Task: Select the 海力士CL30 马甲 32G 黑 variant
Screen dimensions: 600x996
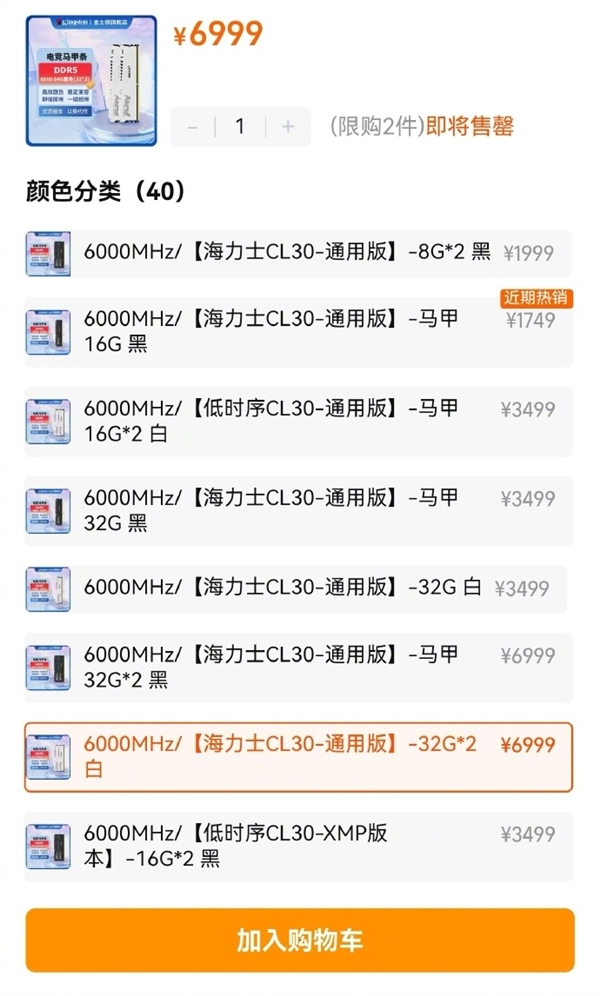Action: click(x=298, y=511)
